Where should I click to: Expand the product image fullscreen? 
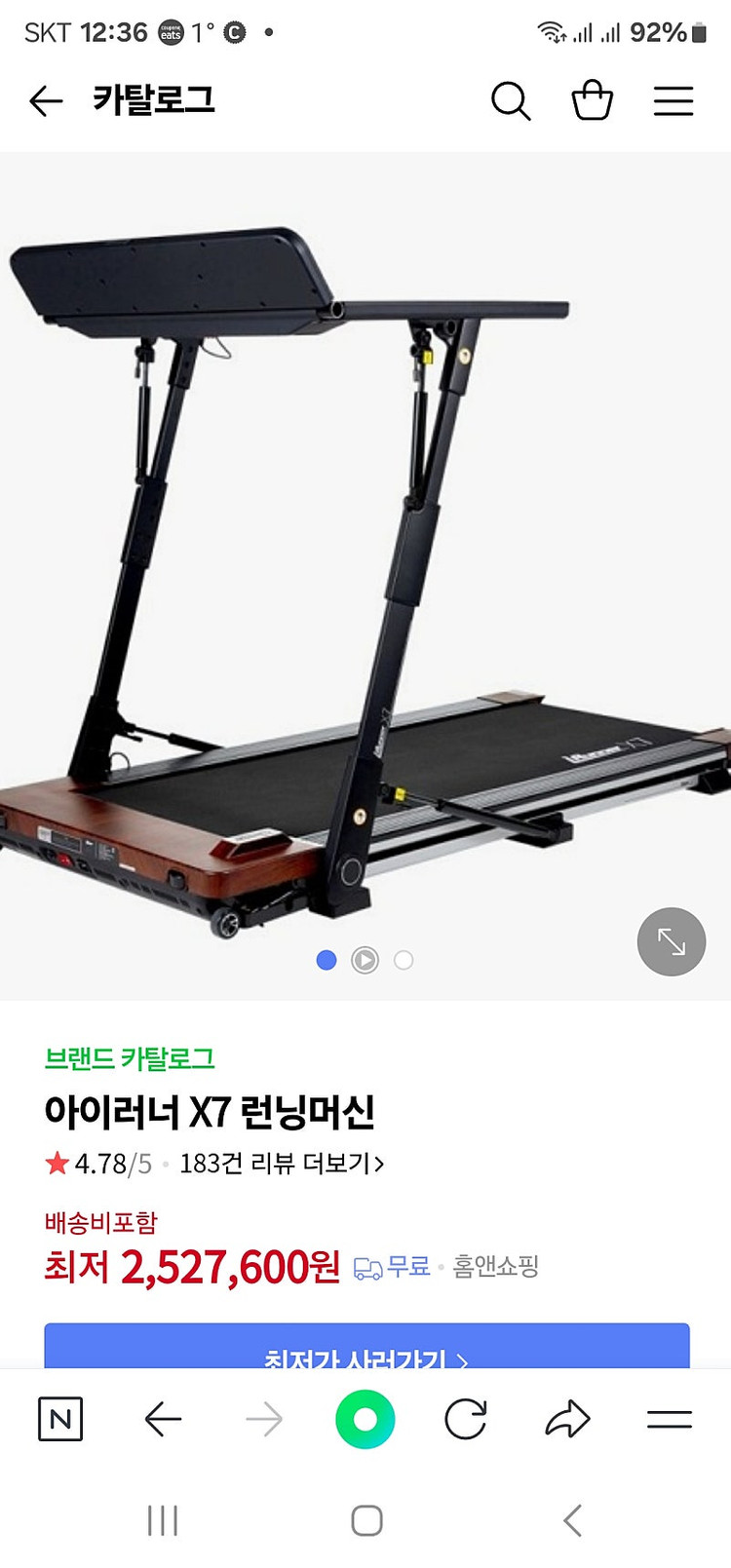[672, 941]
